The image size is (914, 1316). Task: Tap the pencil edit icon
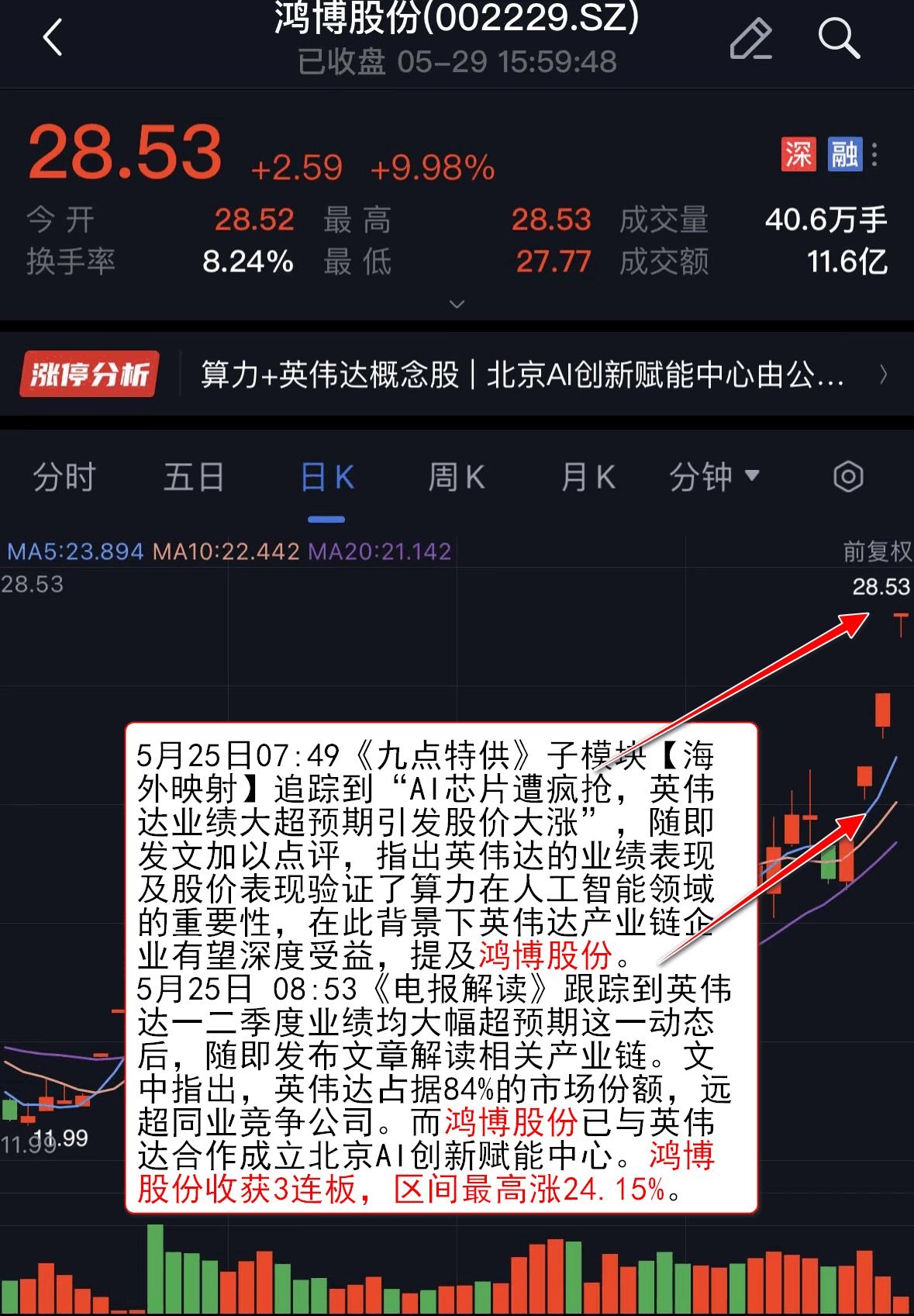[750, 38]
